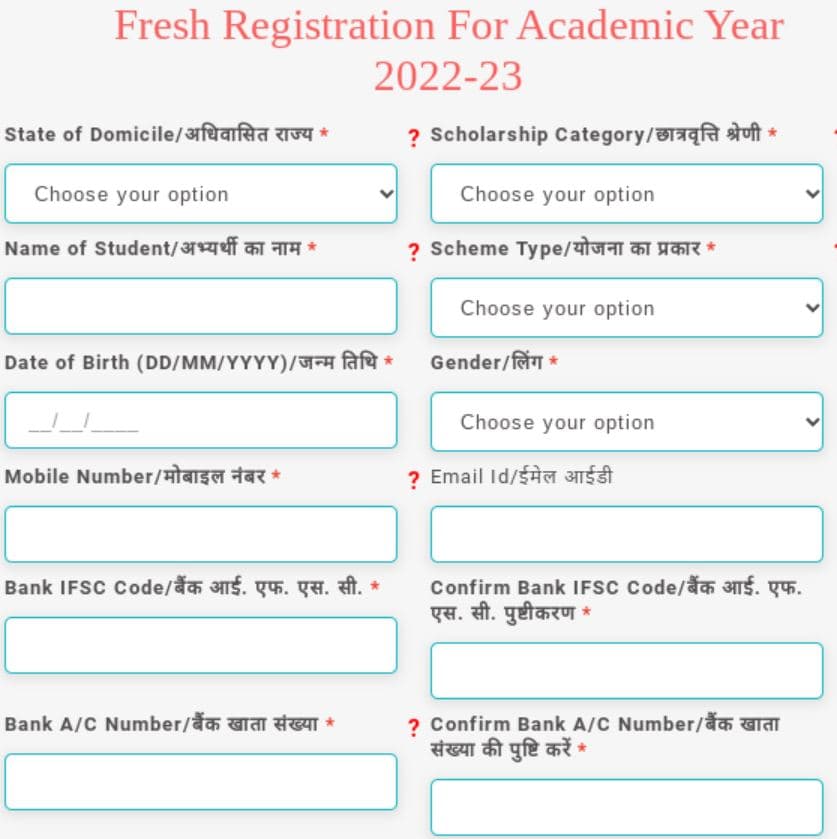Select the Confirm Bank A/C Number field

(626, 807)
